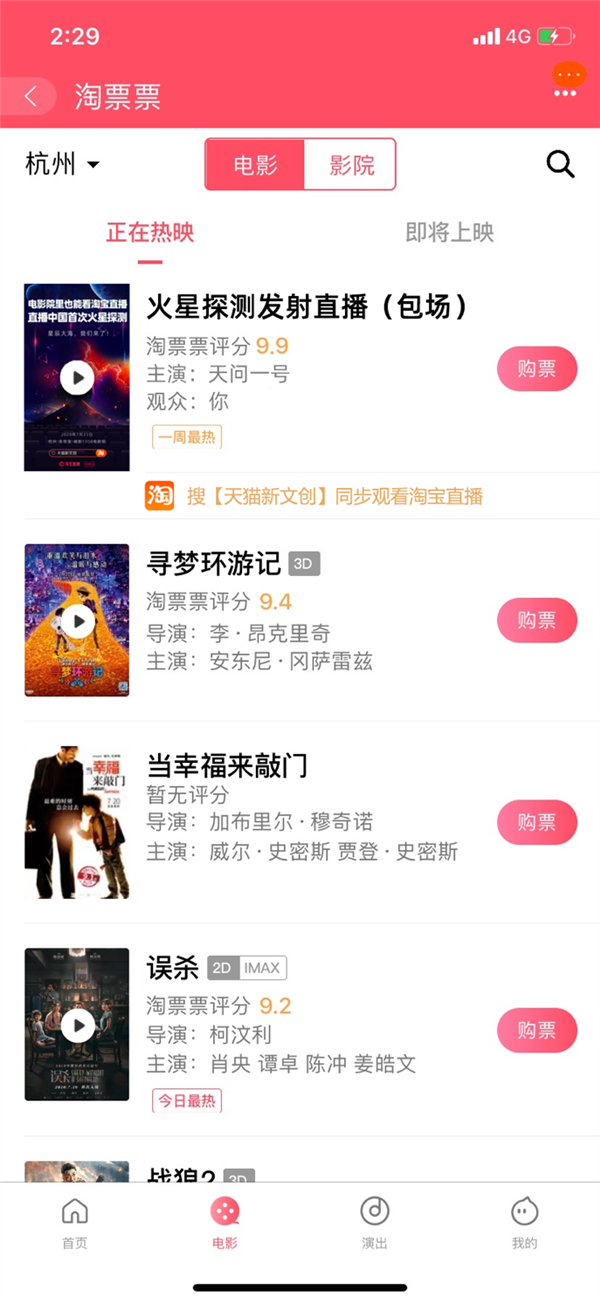The height and width of the screenshot is (1303, 600).
Task: Switch to the 影院 segment
Action: click(x=351, y=165)
